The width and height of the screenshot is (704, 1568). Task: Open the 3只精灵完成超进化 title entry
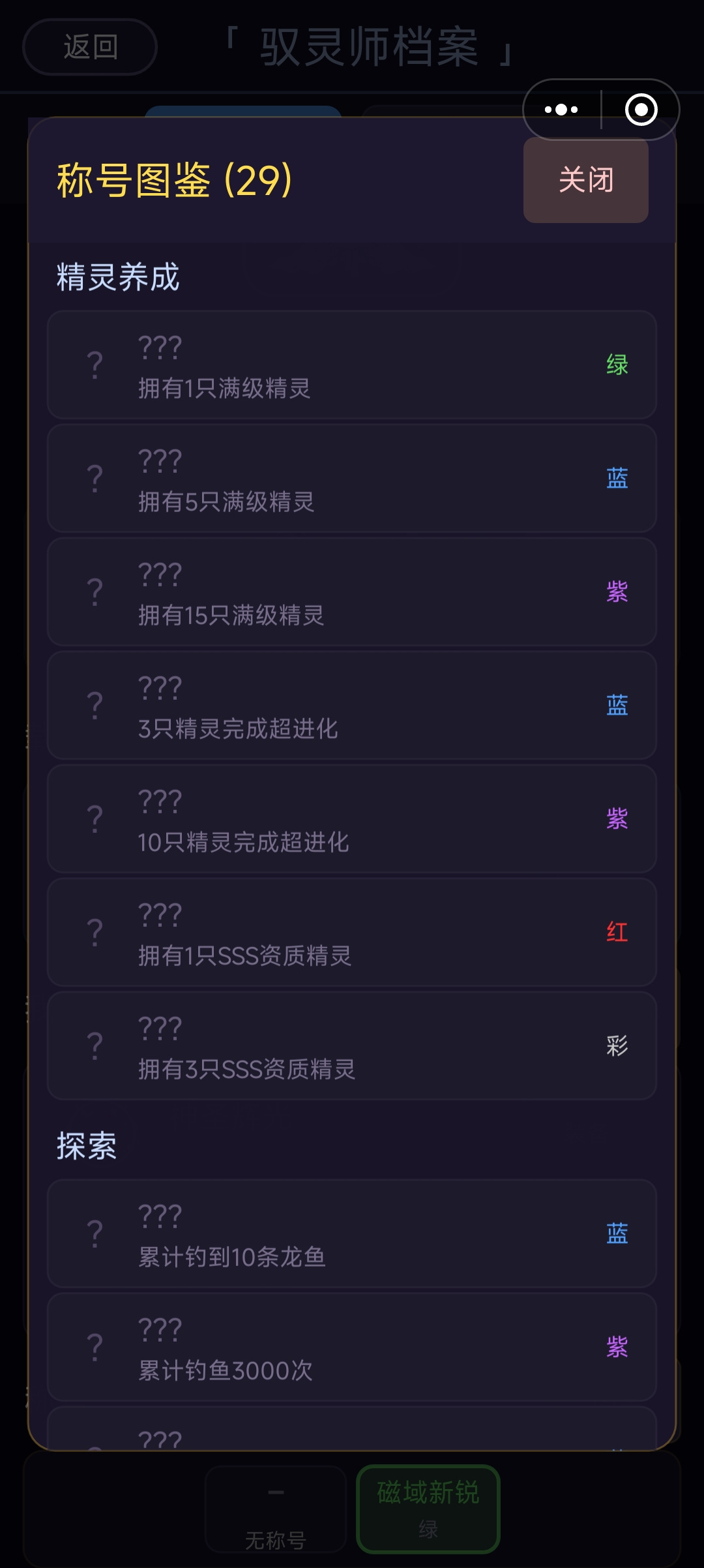(x=352, y=705)
